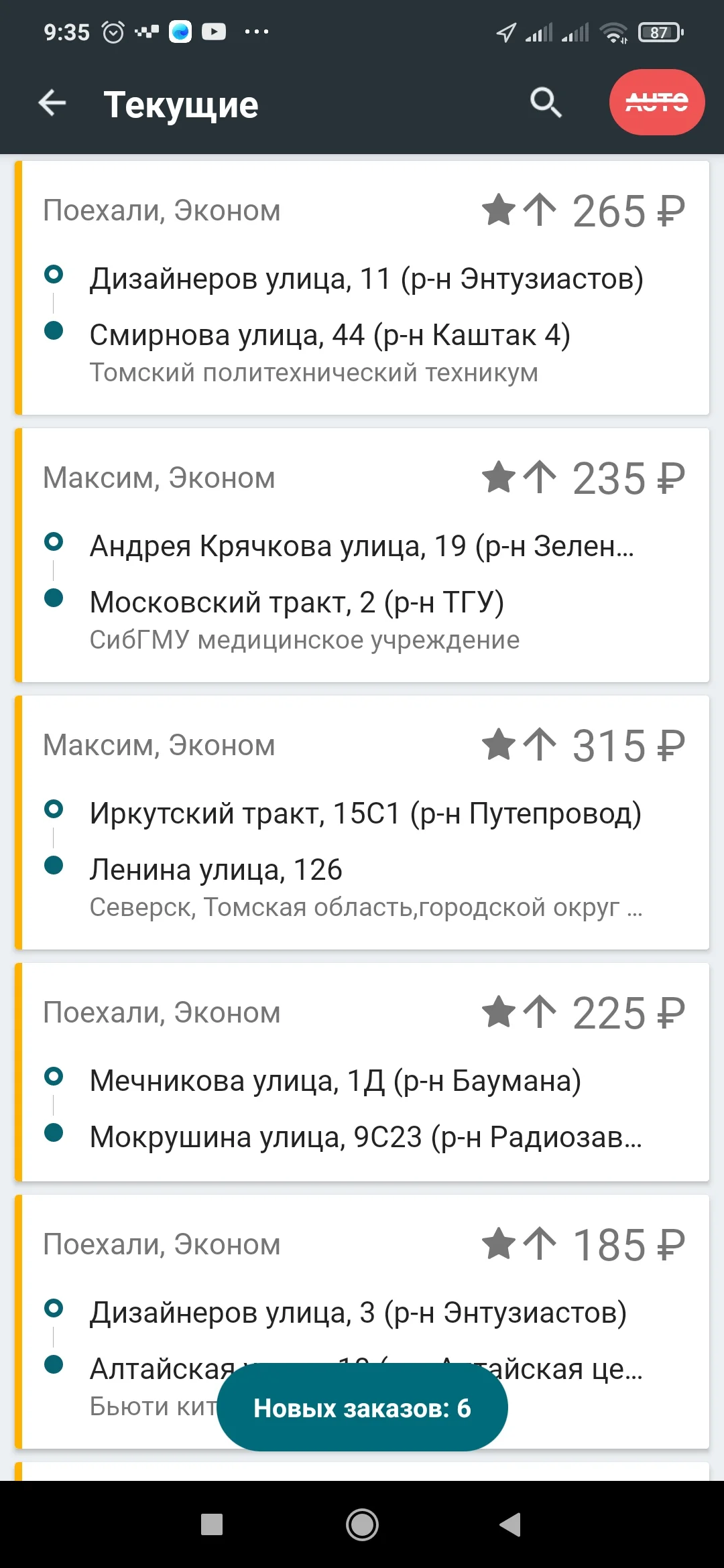Open the Текущие orders tab
The height and width of the screenshot is (1568, 724).
click(180, 103)
